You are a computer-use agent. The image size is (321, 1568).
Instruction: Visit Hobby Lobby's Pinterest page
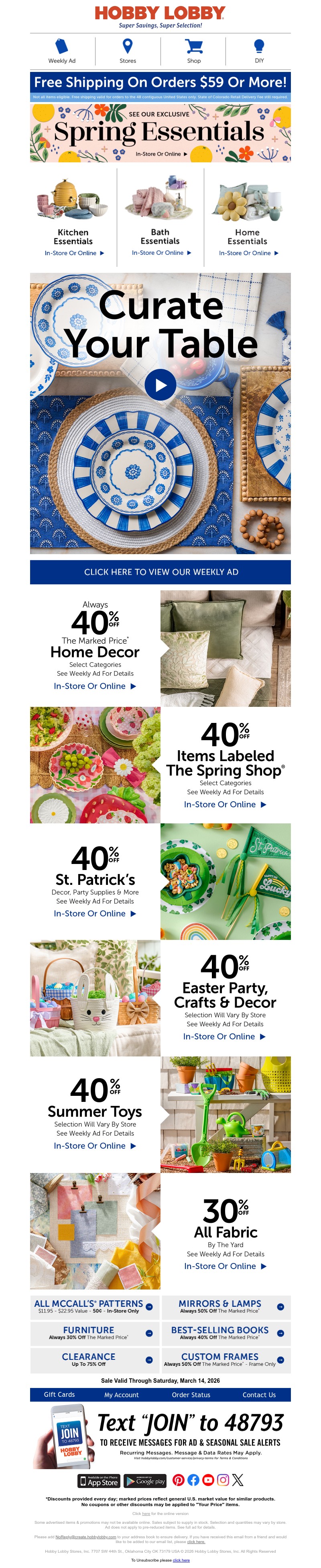click(179, 1480)
